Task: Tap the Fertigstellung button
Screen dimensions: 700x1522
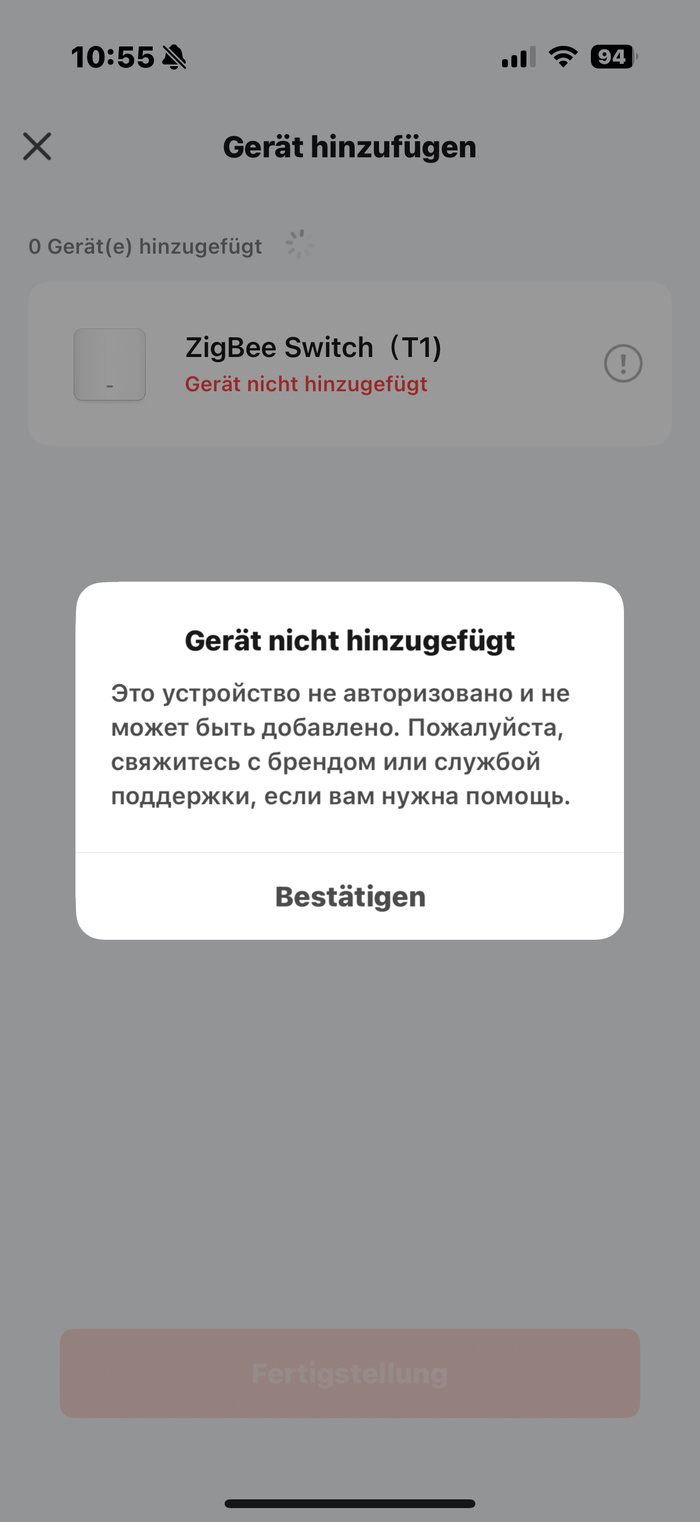Action: [350, 1373]
